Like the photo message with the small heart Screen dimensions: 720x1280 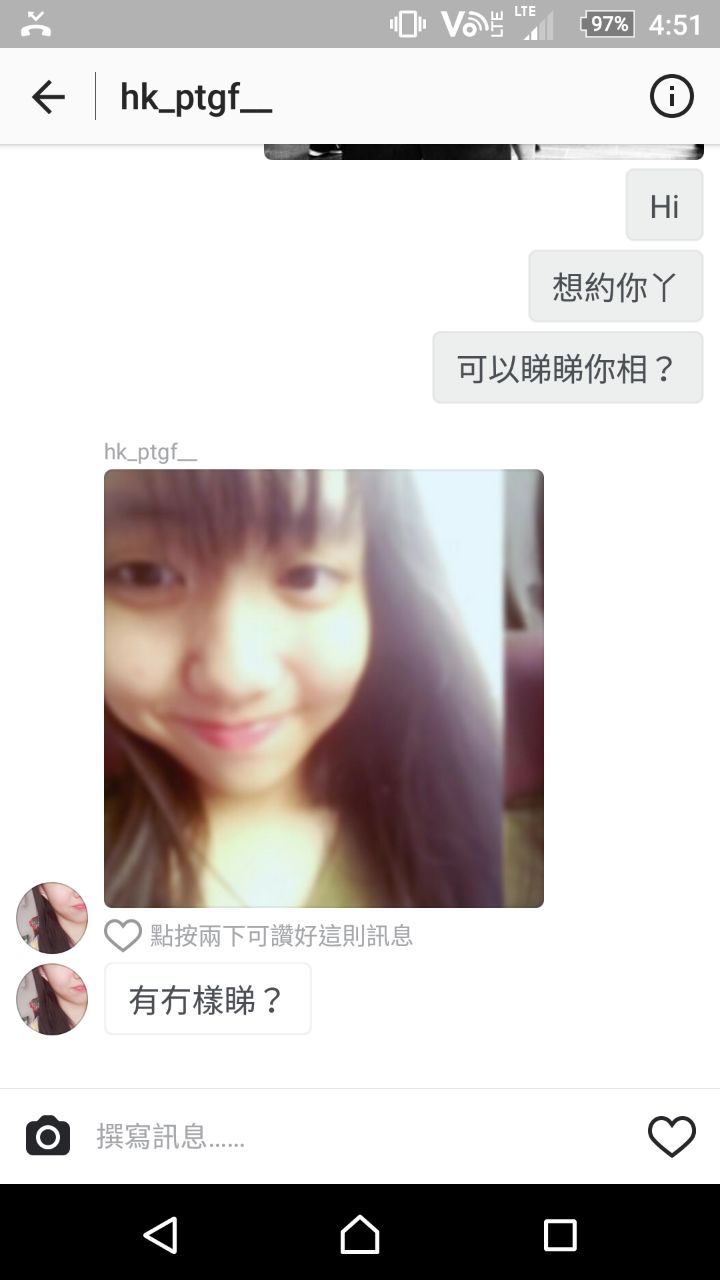point(123,936)
